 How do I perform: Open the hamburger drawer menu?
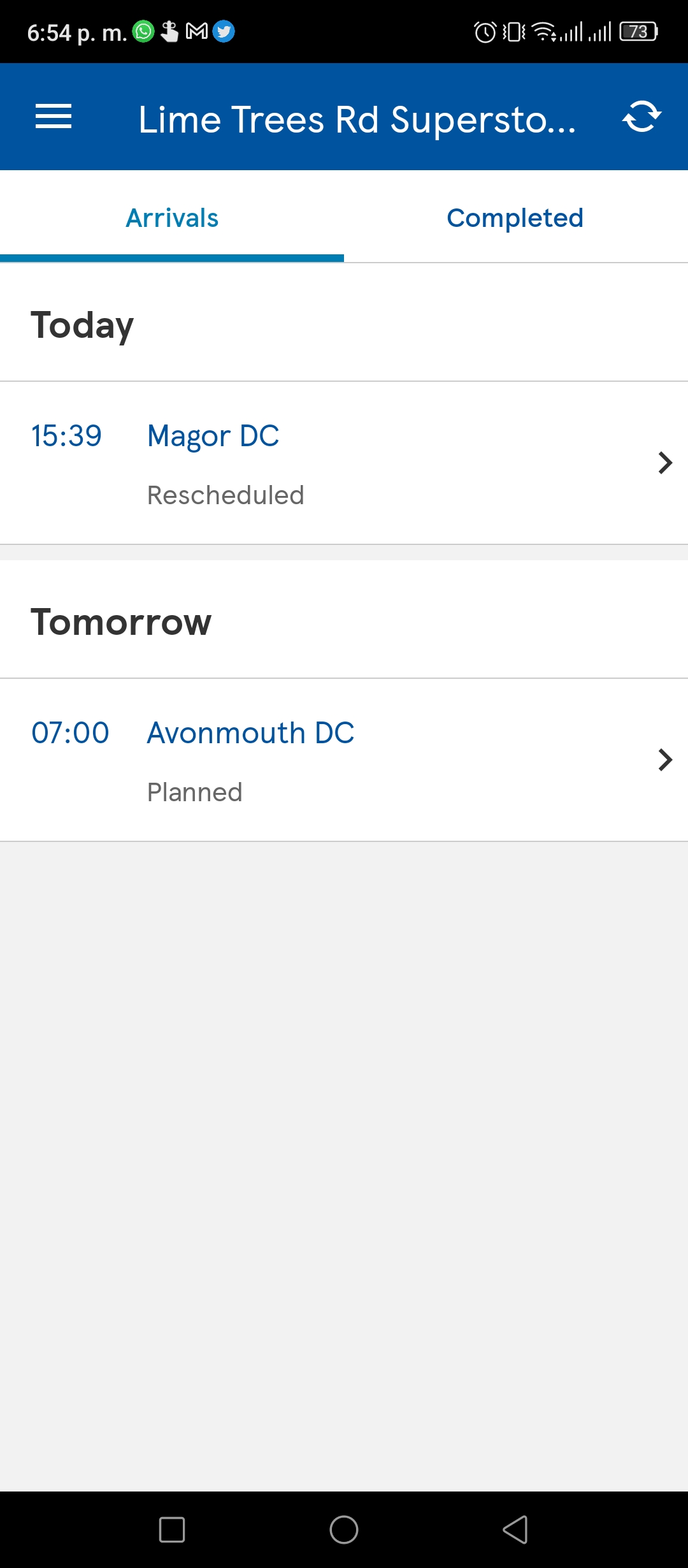point(54,117)
